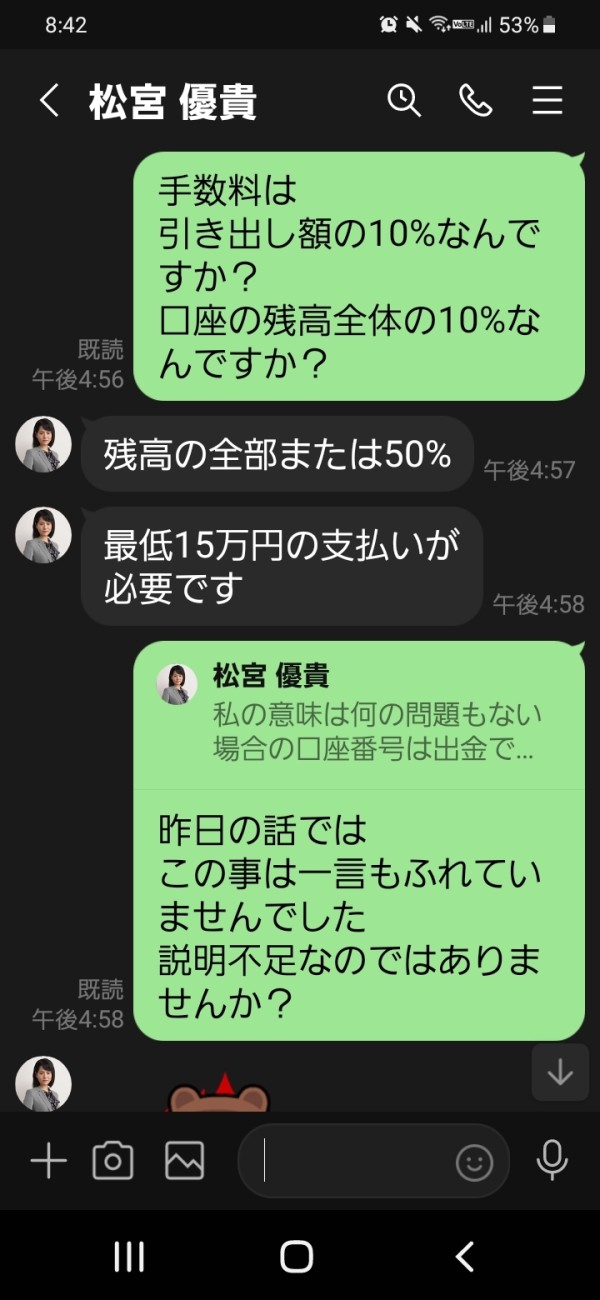Open the emoji and sticker picker
The width and height of the screenshot is (600, 1300).
tap(475, 1162)
